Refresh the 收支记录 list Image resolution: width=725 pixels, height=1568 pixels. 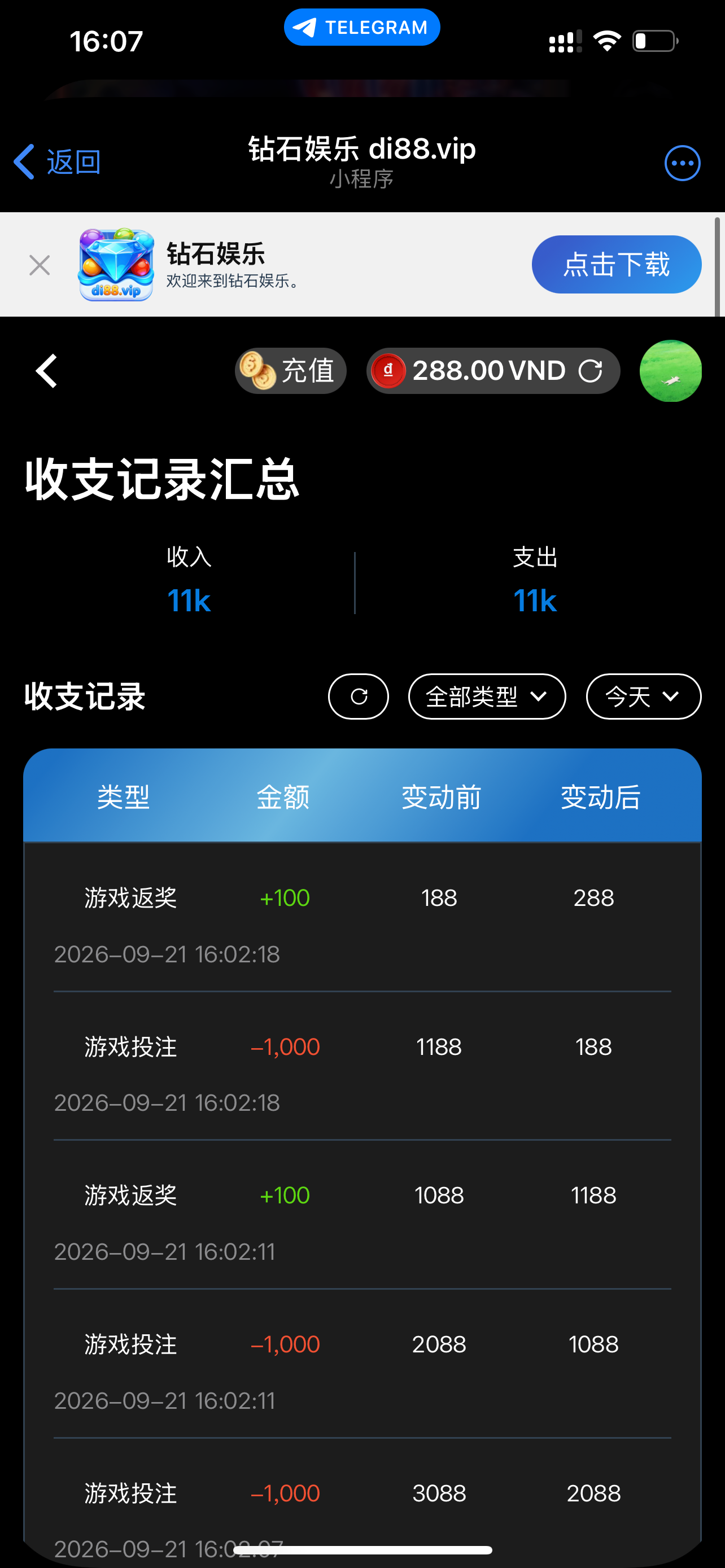[358, 697]
